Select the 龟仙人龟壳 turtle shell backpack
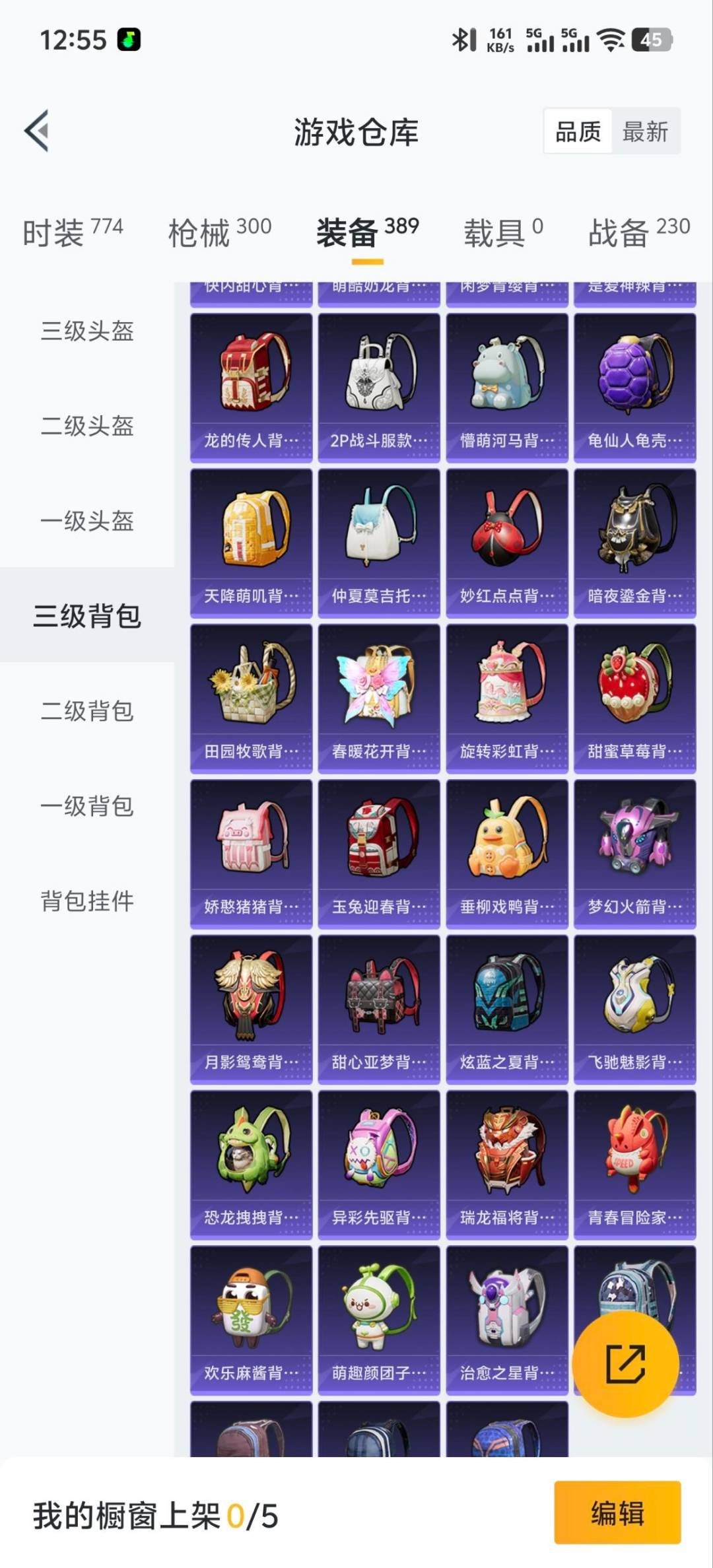Screen dimensions: 713x1568 [634, 383]
